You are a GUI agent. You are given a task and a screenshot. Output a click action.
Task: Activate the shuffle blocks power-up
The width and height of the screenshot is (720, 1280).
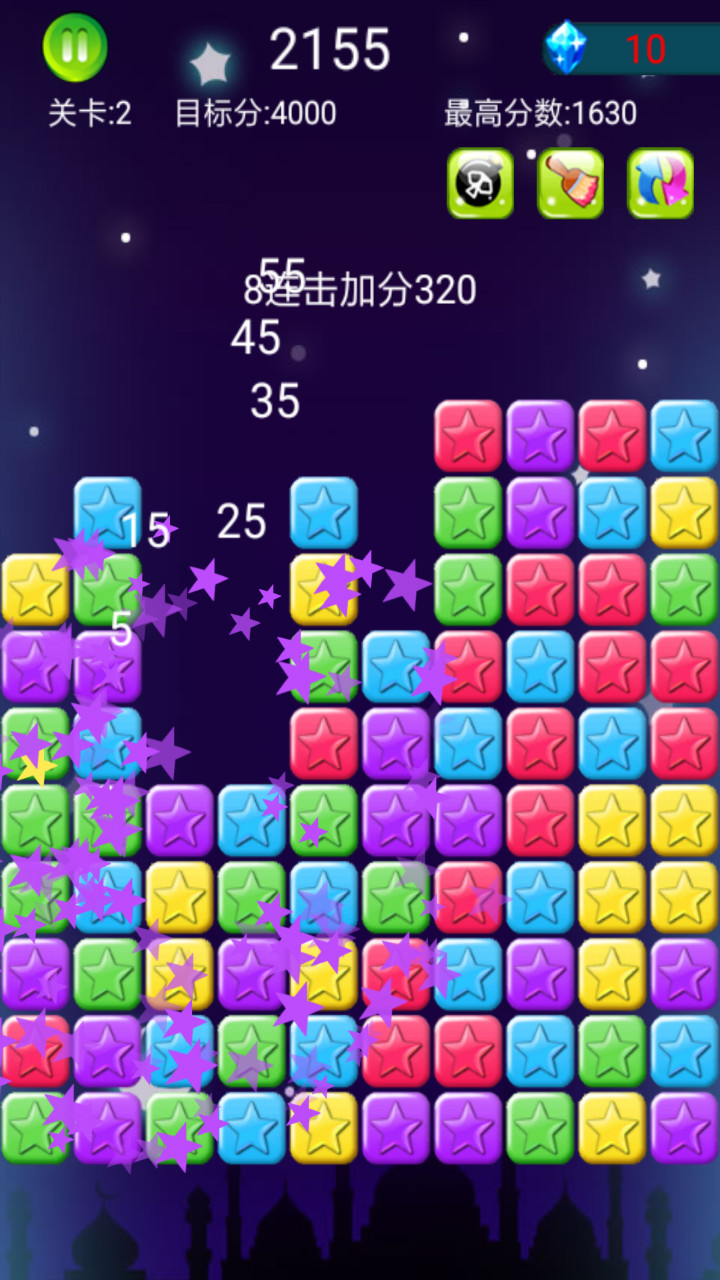660,183
